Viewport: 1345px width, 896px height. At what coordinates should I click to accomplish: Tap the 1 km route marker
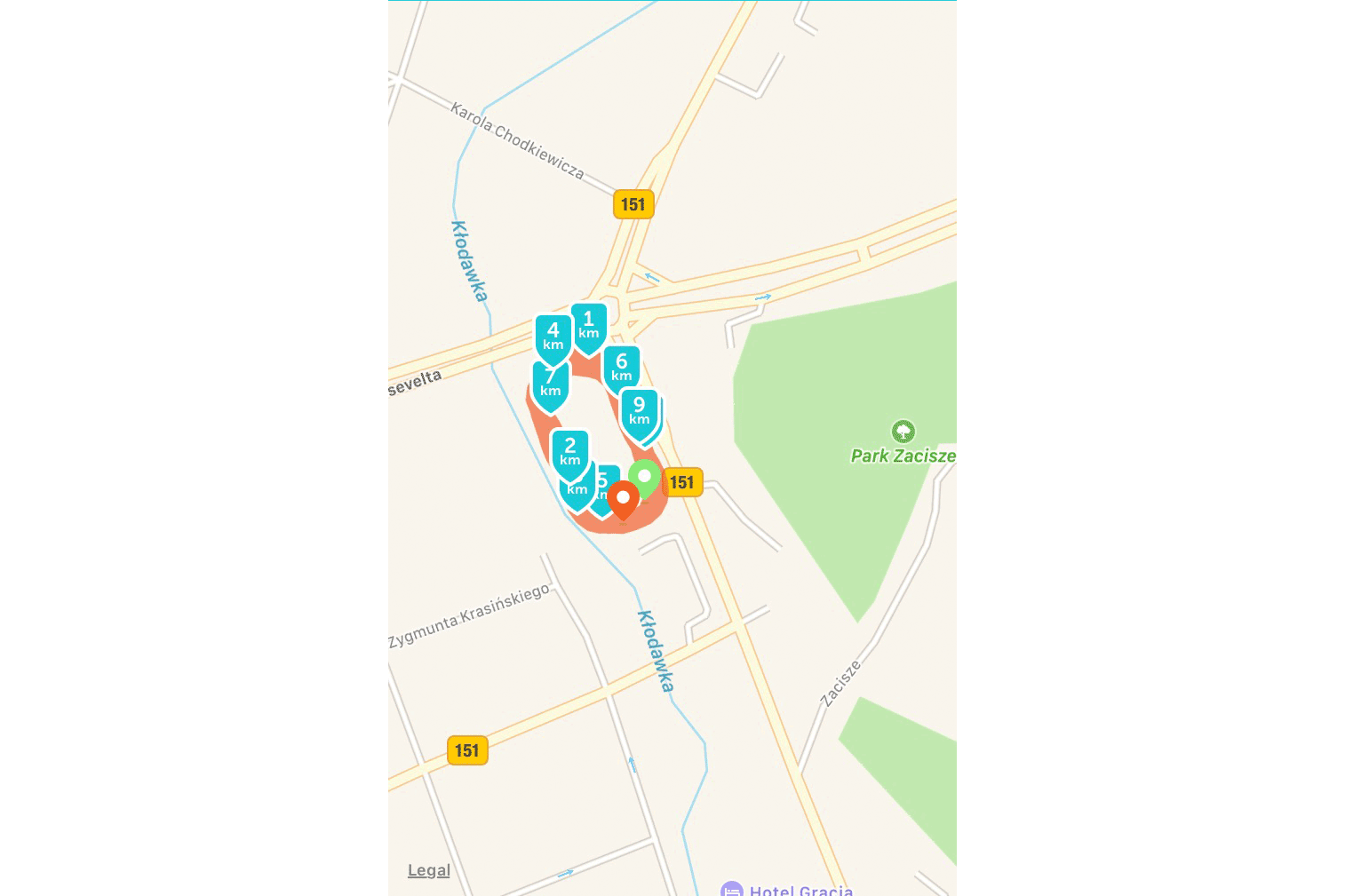click(588, 324)
